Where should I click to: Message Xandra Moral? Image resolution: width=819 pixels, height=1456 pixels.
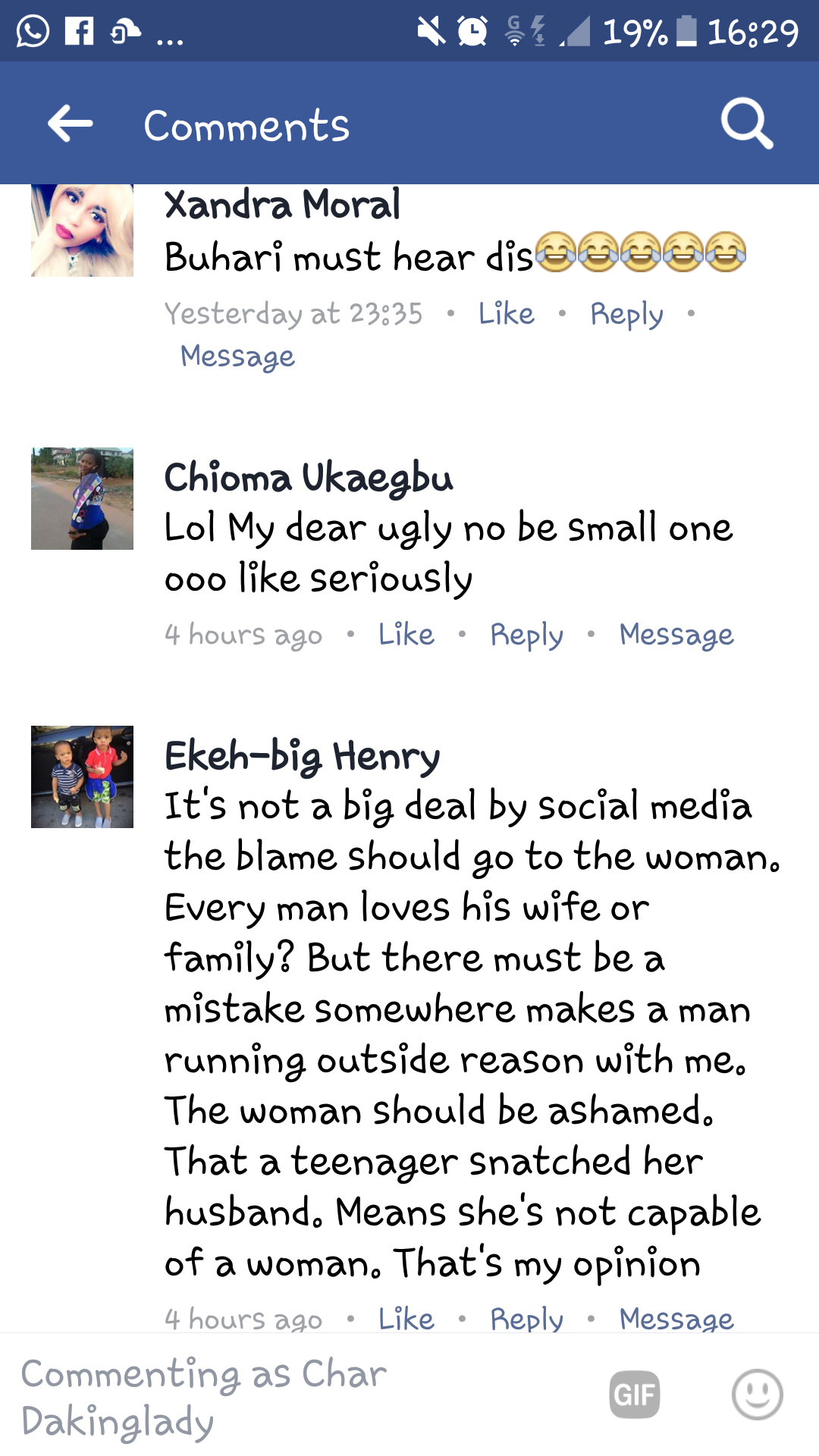[x=237, y=356]
